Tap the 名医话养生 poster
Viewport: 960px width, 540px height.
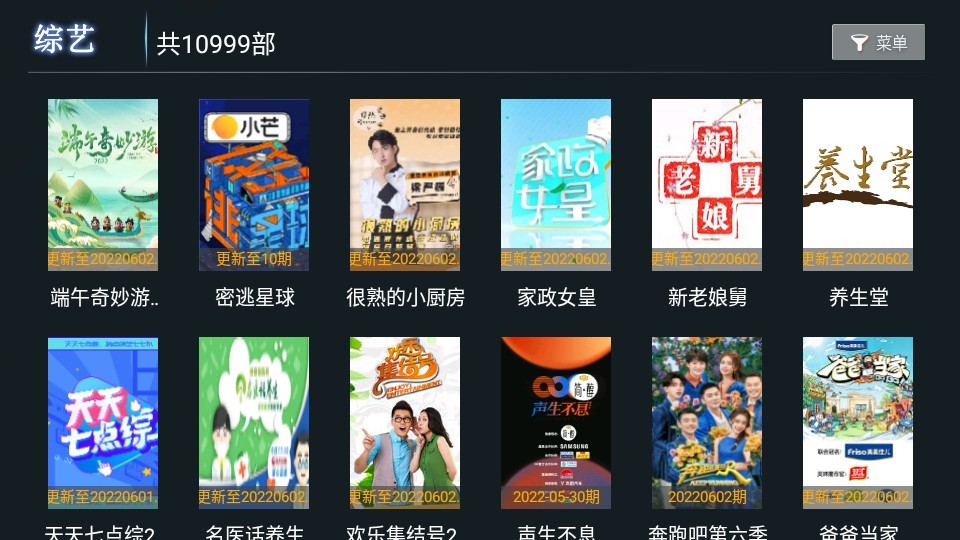point(254,423)
